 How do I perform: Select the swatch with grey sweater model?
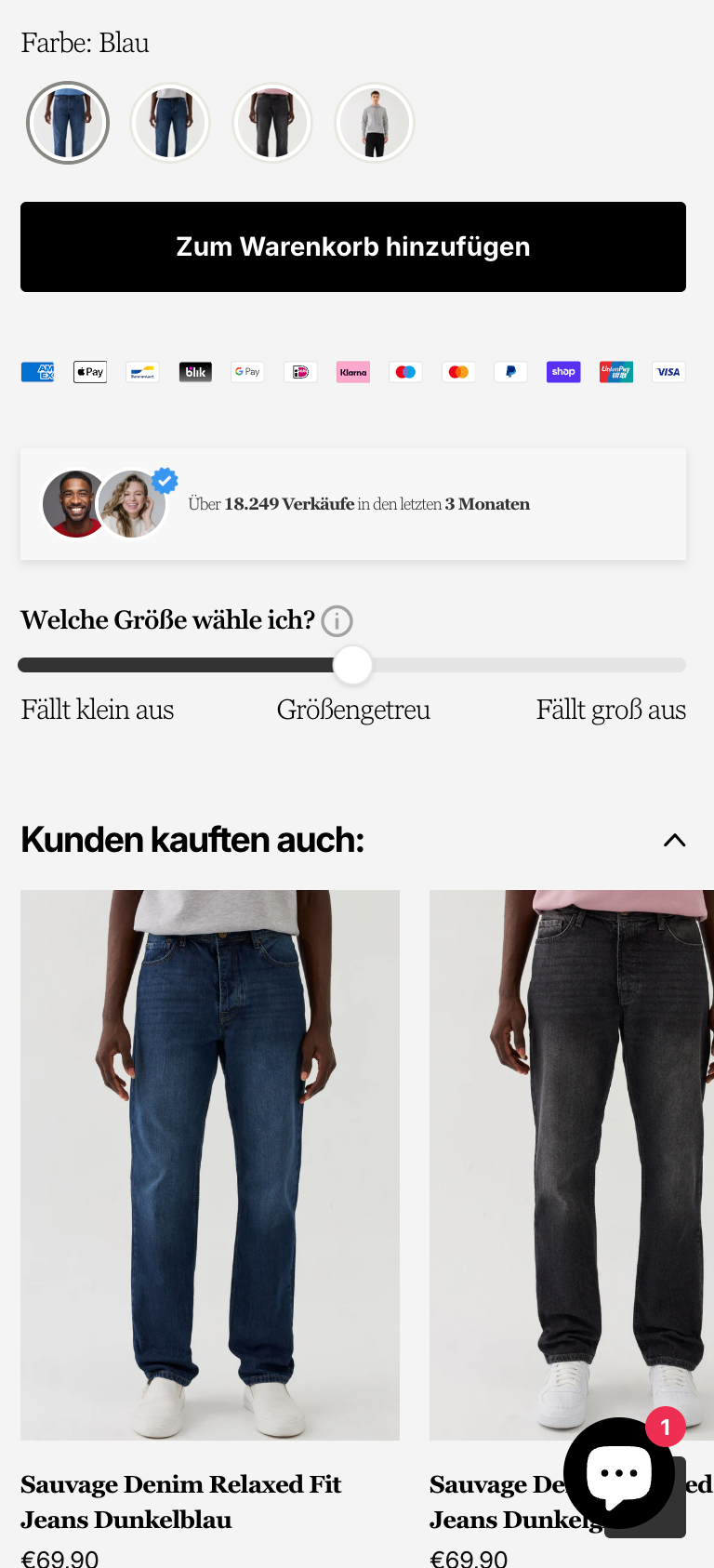pos(375,123)
